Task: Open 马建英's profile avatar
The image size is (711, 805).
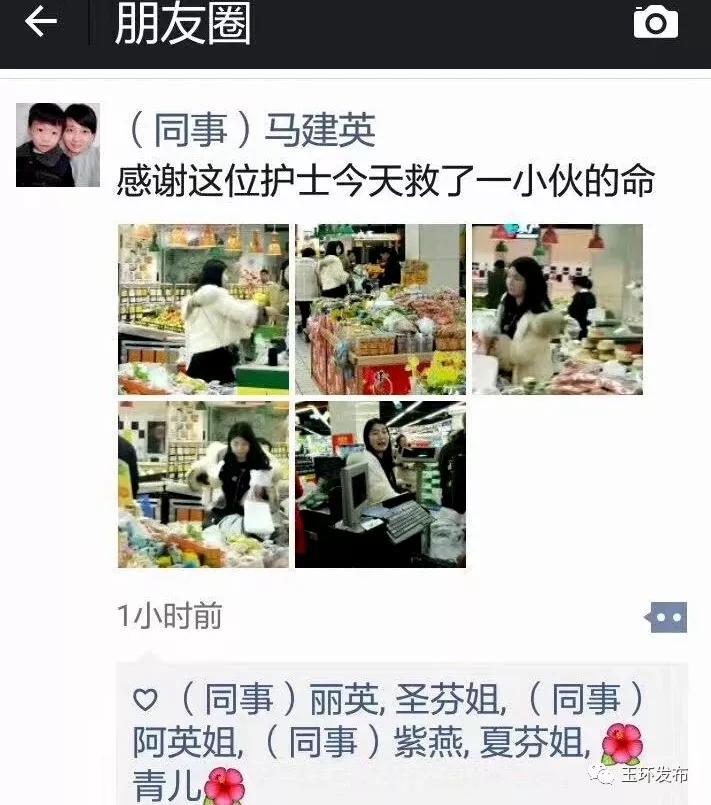Action: [x=58, y=145]
